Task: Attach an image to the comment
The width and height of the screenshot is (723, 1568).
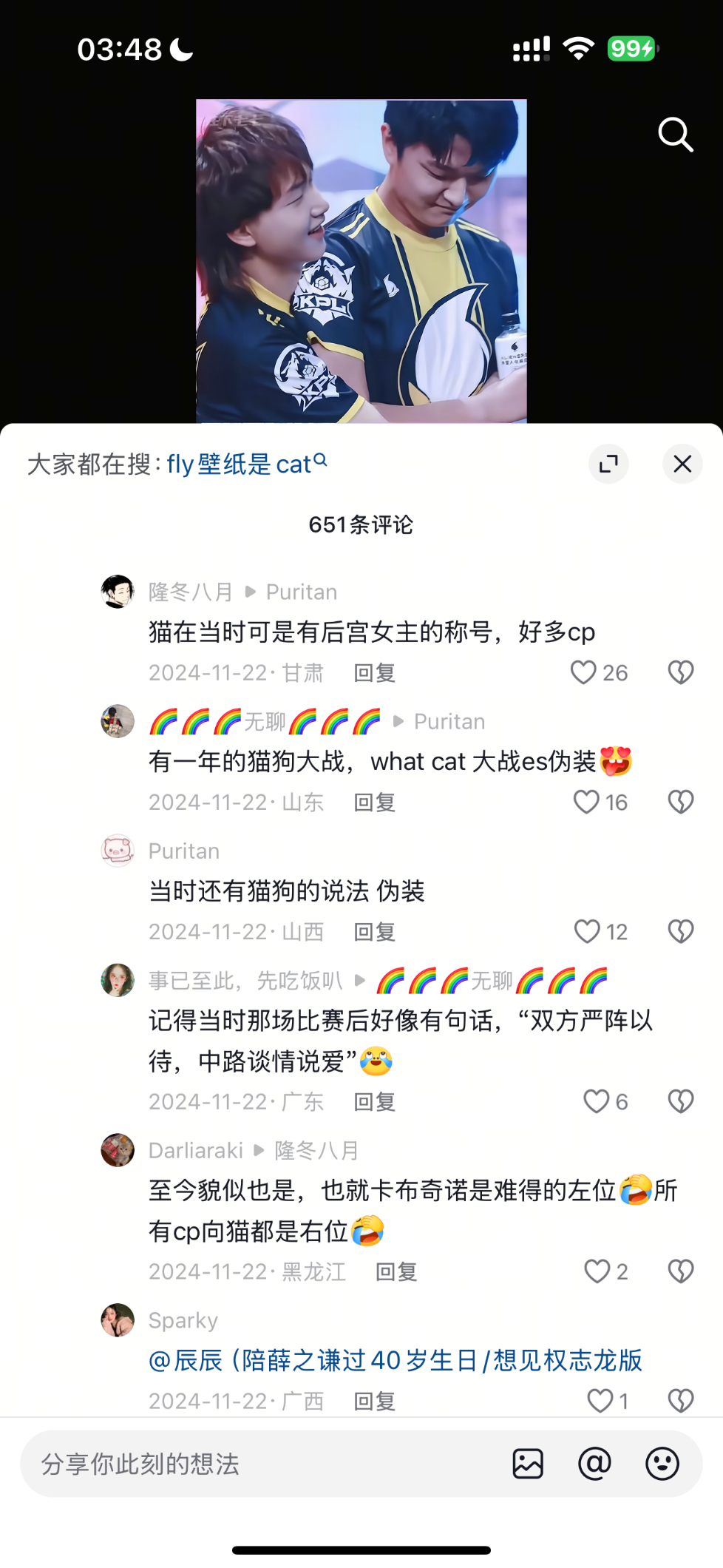Action: 528,1464
